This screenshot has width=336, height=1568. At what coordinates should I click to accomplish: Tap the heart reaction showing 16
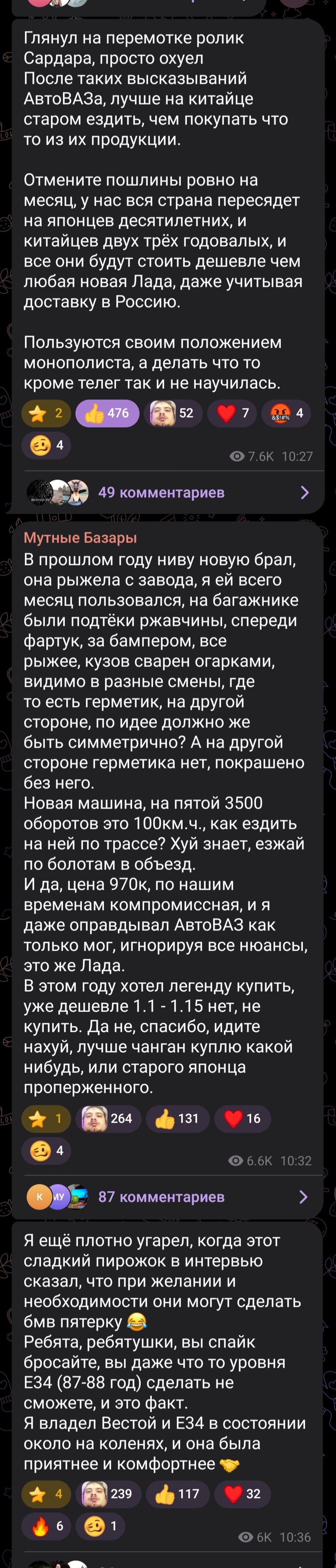tap(242, 1118)
